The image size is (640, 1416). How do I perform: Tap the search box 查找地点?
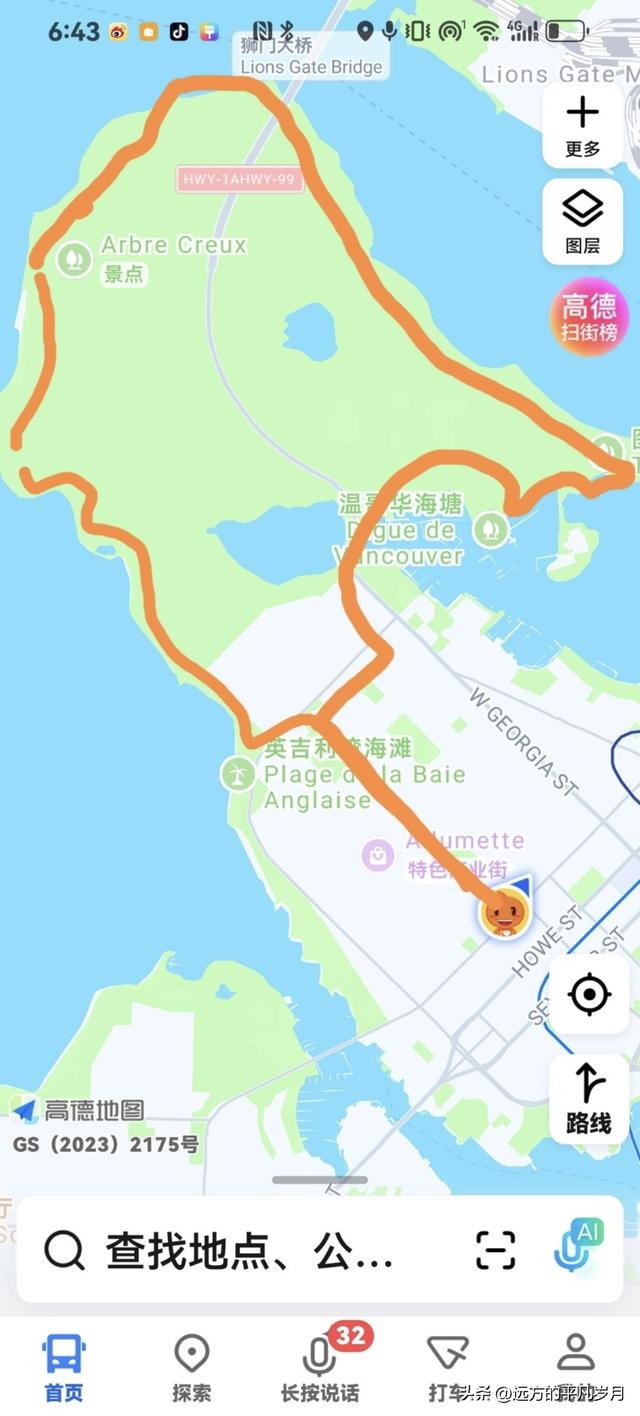tap(250, 1250)
